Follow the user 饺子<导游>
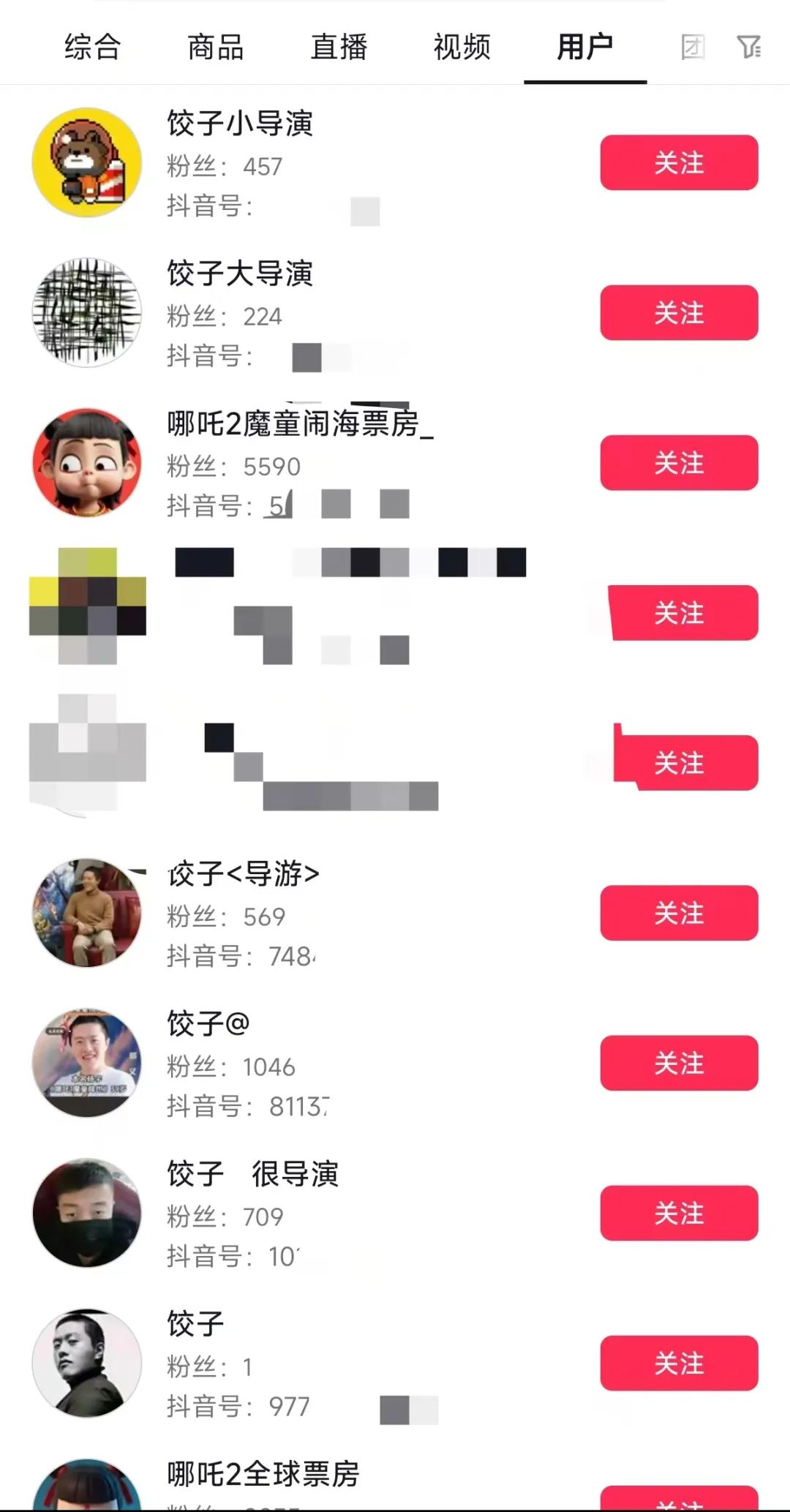 [x=678, y=912]
